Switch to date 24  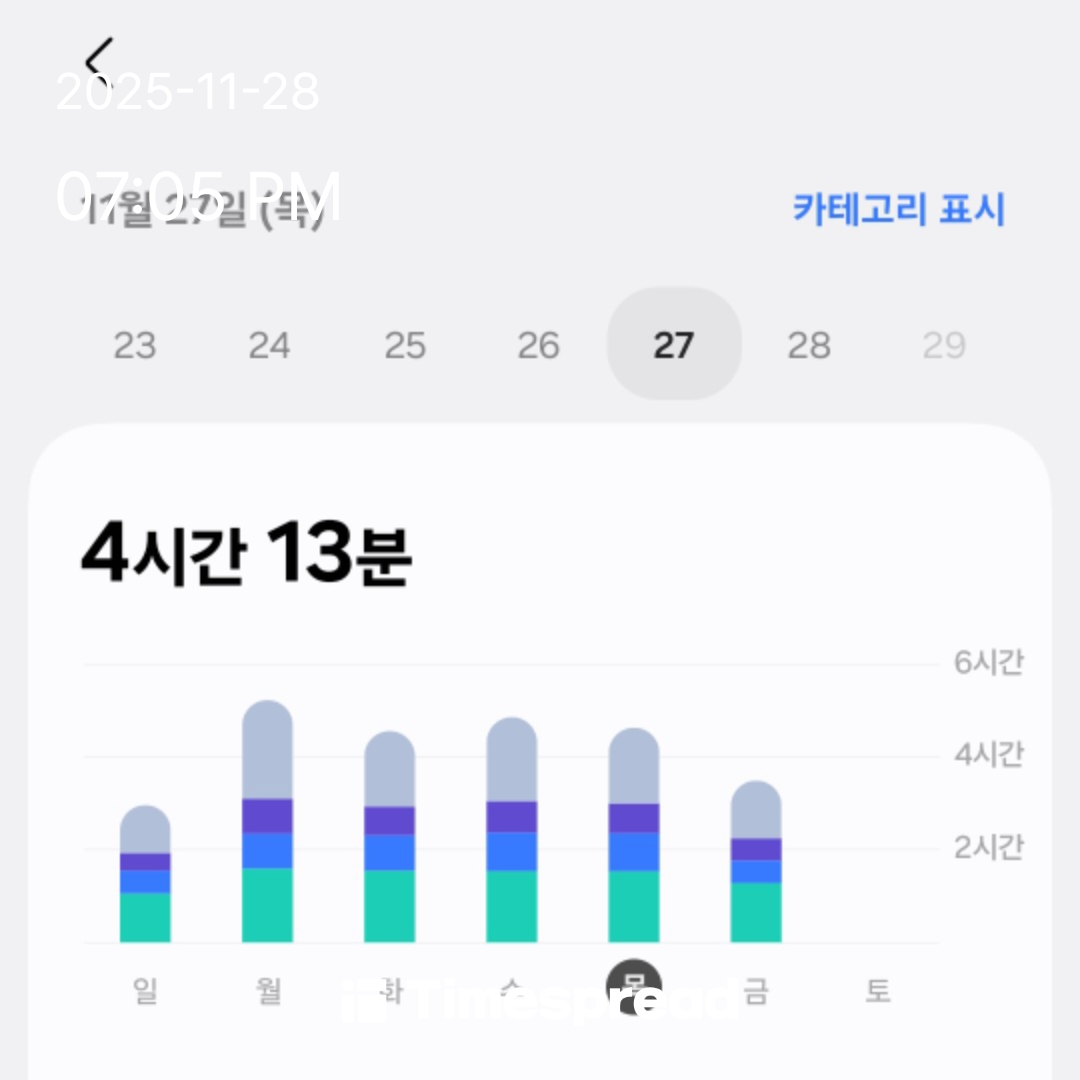pos(269,346)
